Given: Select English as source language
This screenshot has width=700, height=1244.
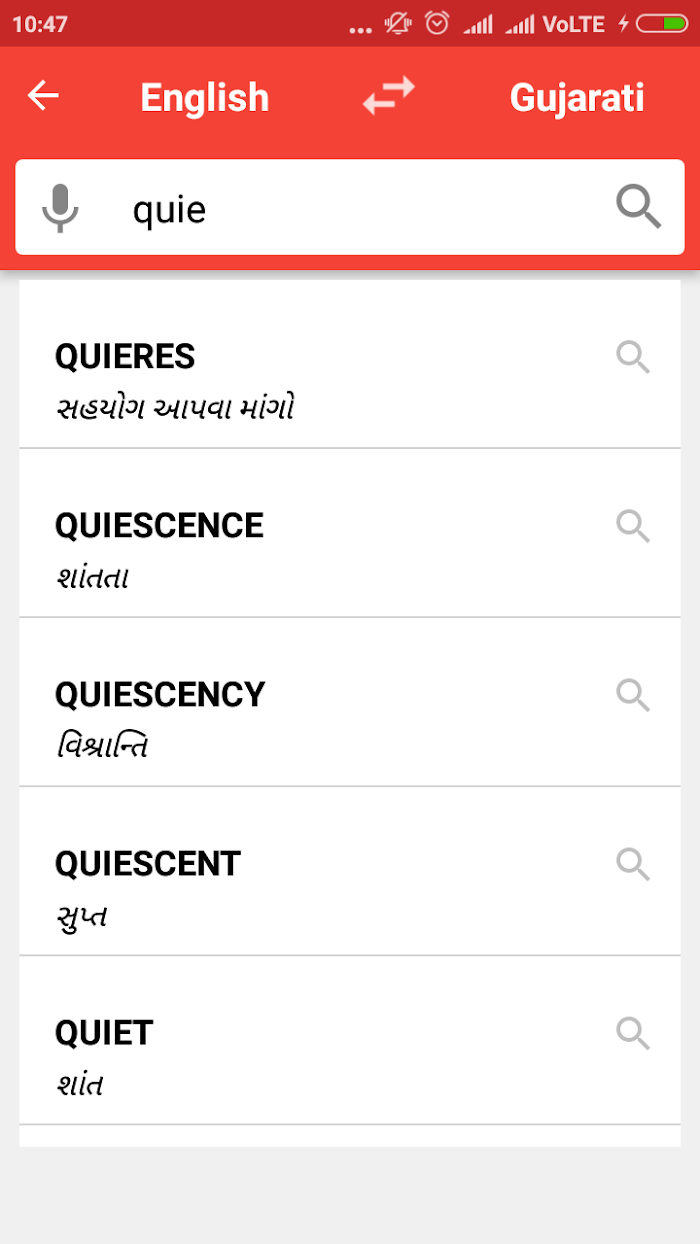Looking at the screenshot, I should (x=205, y=97).
